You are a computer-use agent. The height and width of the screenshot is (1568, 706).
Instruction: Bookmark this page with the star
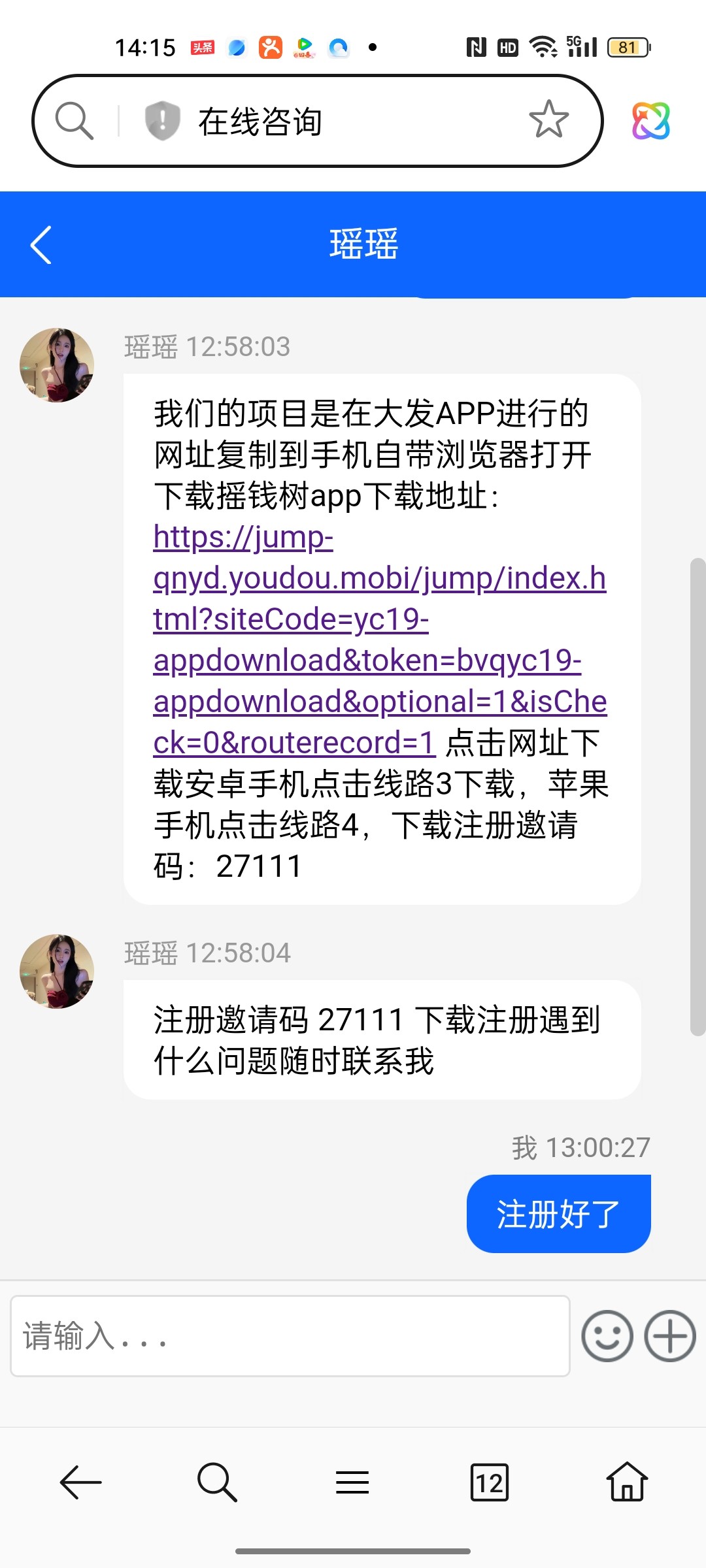point(548,120)
